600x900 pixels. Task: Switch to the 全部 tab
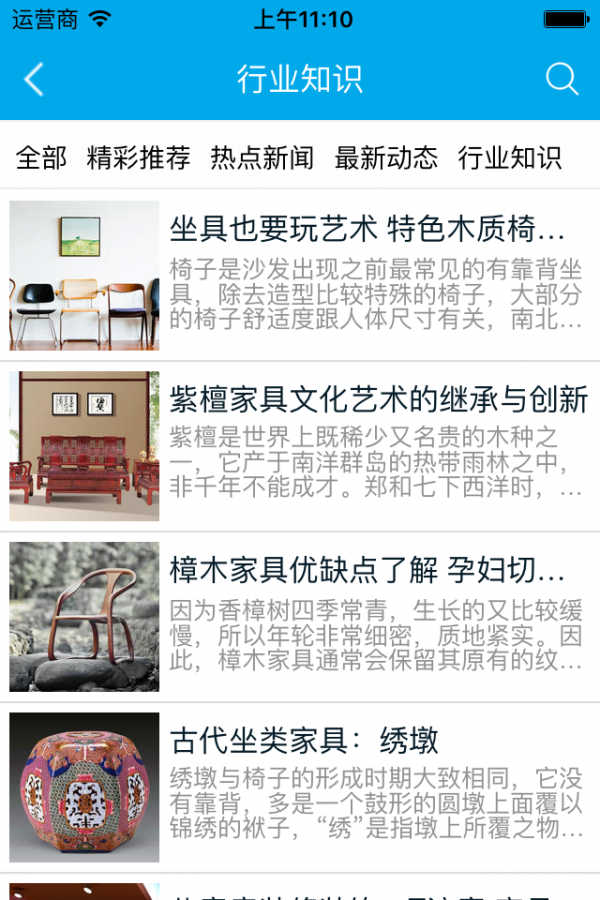pos(41,157)
